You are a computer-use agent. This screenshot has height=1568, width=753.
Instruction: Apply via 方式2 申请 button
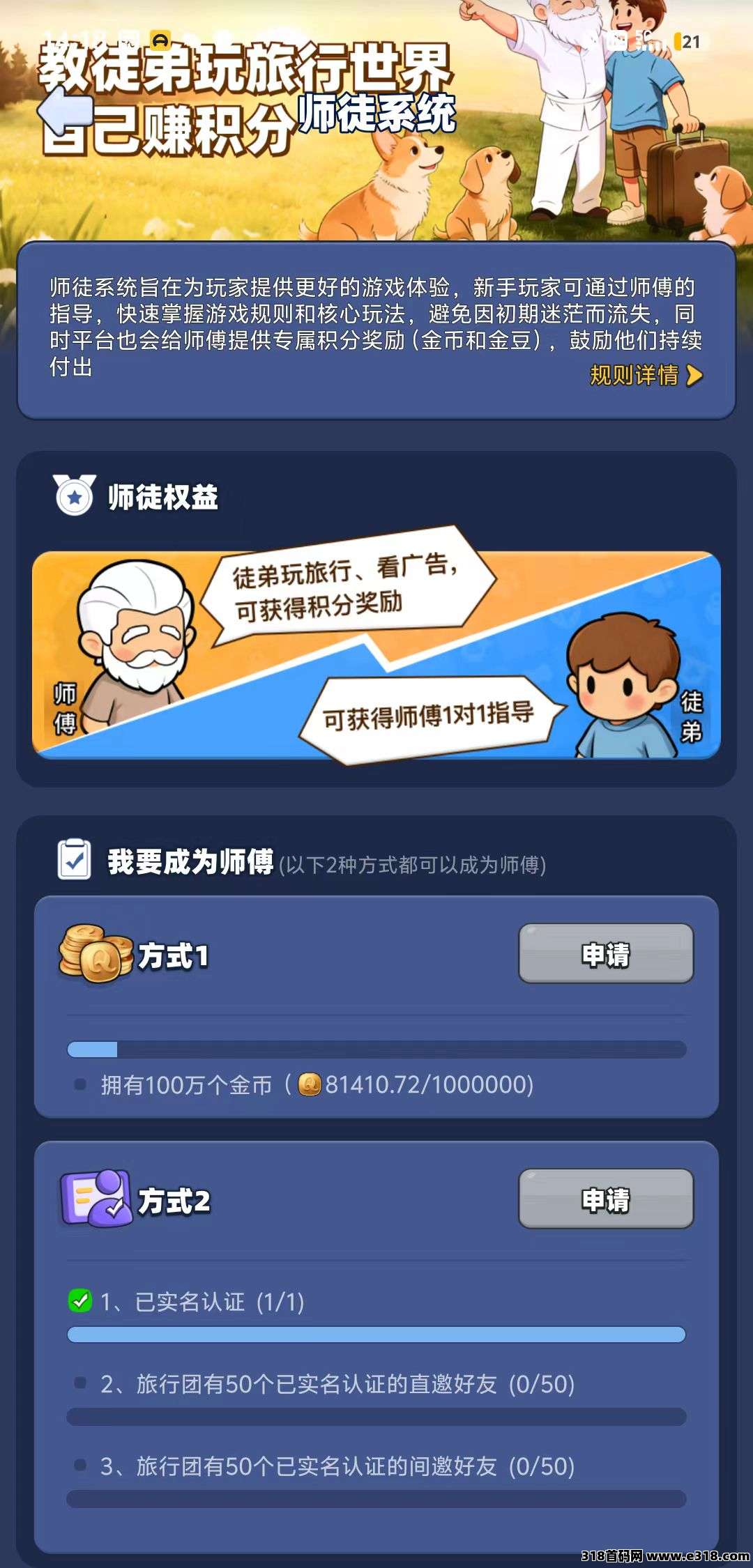(605, 1199)
